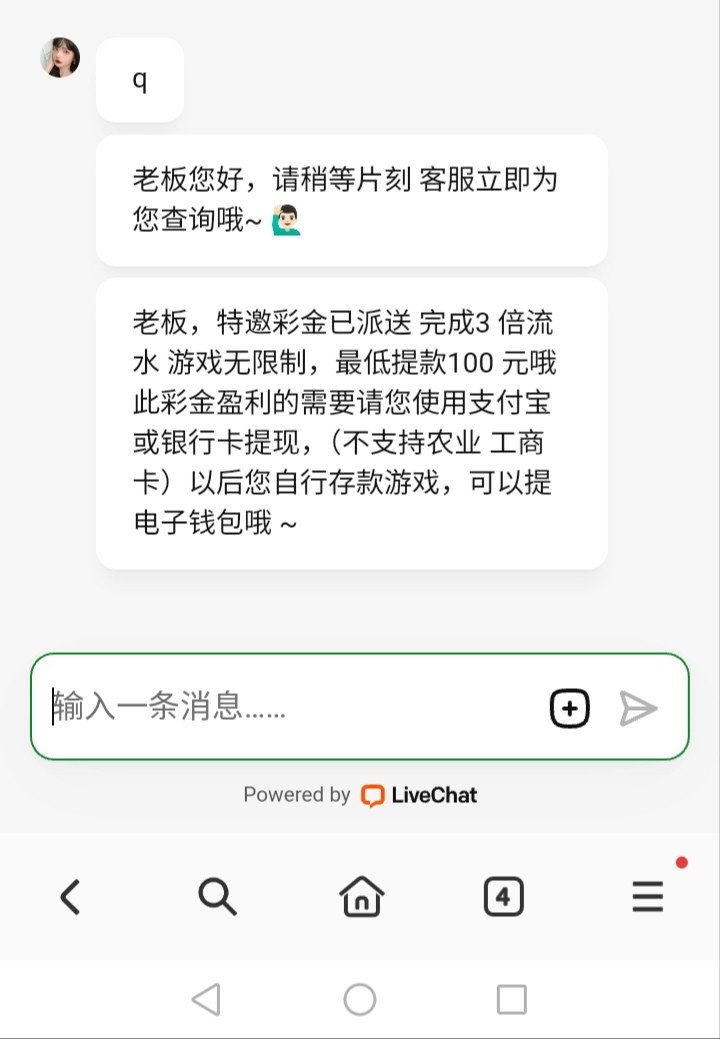View the 4 open browser tabs

pyautogui.click(x=503, y=897)
